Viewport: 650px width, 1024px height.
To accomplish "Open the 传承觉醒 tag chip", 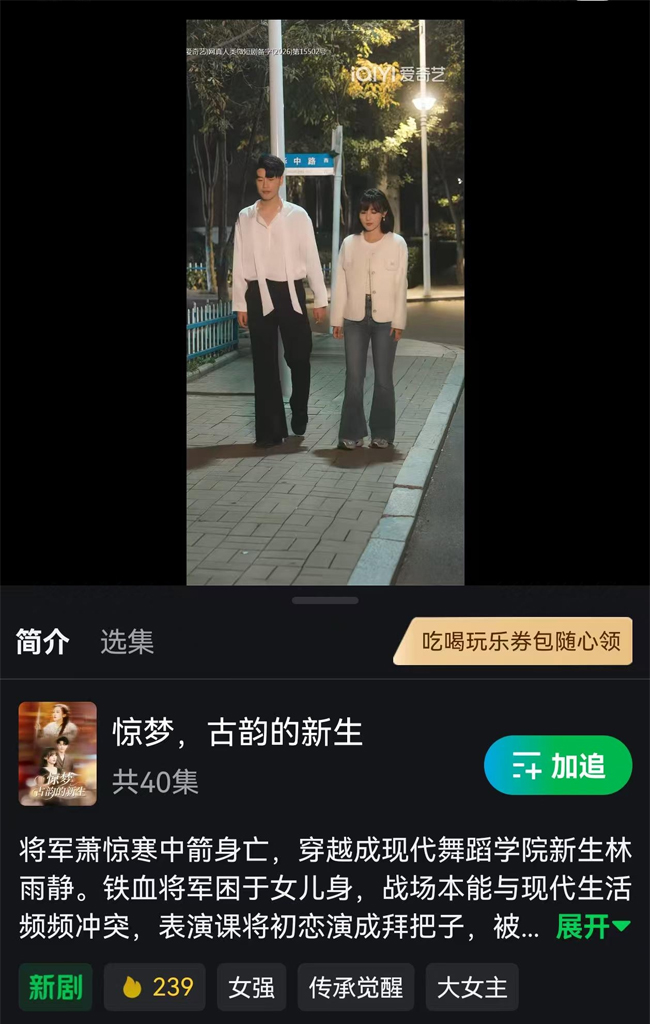I will coord(356,988).
